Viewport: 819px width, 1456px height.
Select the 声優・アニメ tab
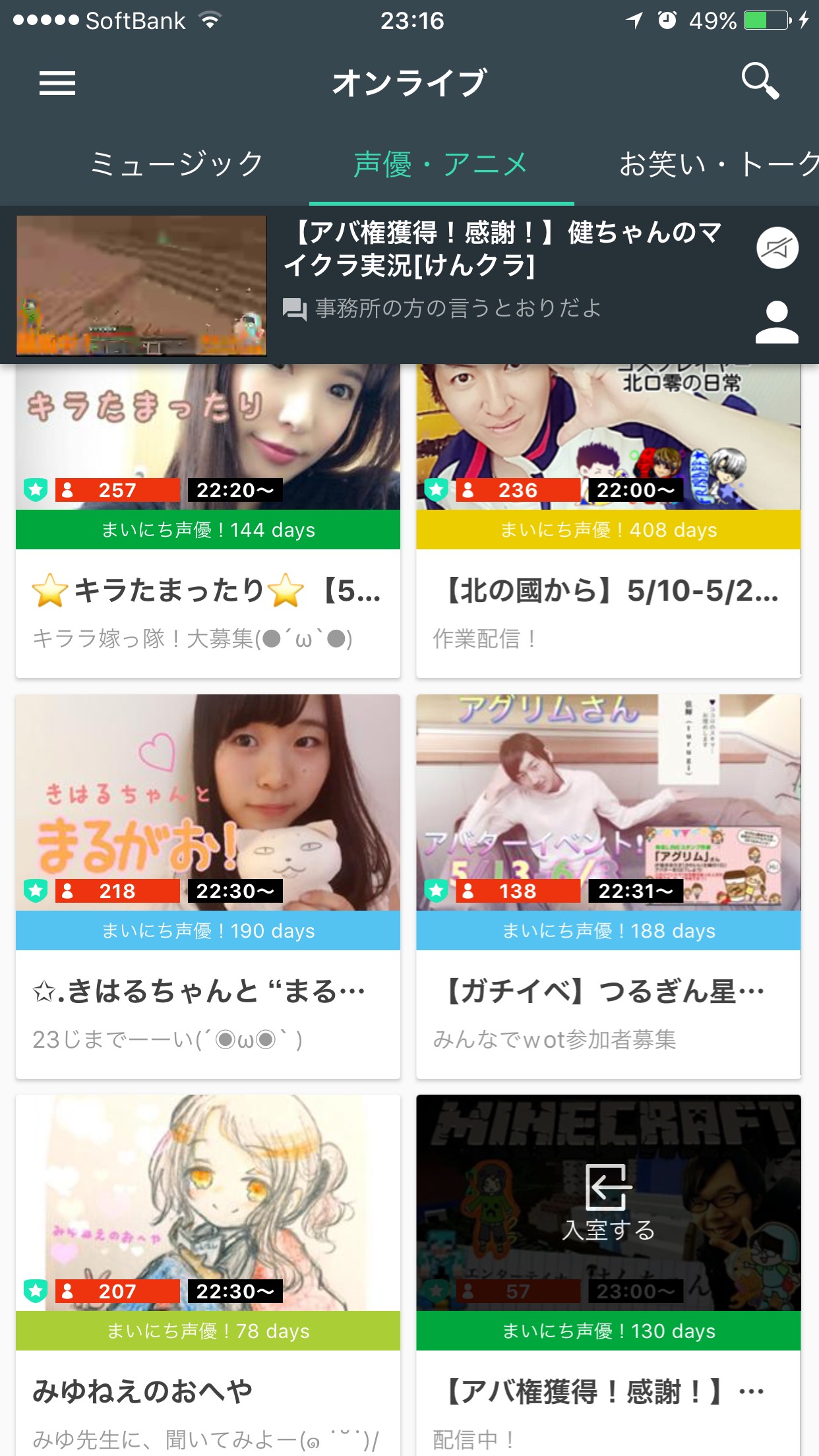click(x=441, y=164)
